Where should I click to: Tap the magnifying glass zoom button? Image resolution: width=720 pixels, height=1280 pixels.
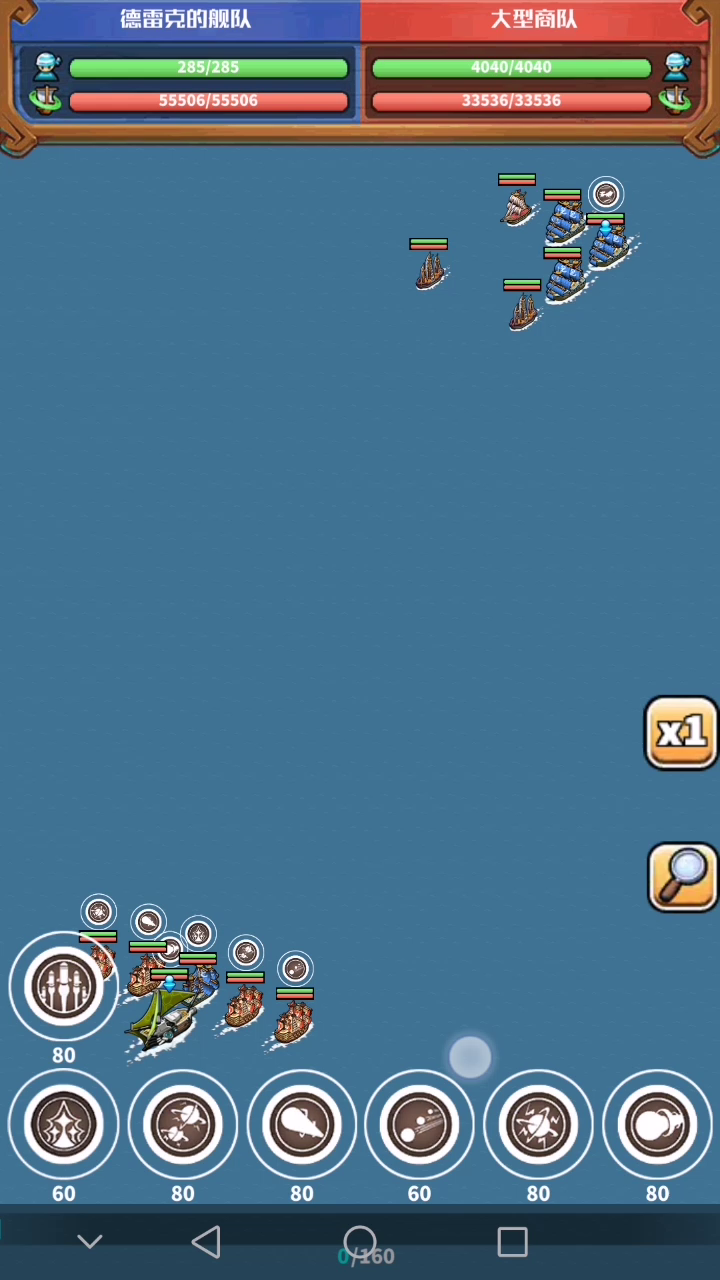click(x=683, y=877)
